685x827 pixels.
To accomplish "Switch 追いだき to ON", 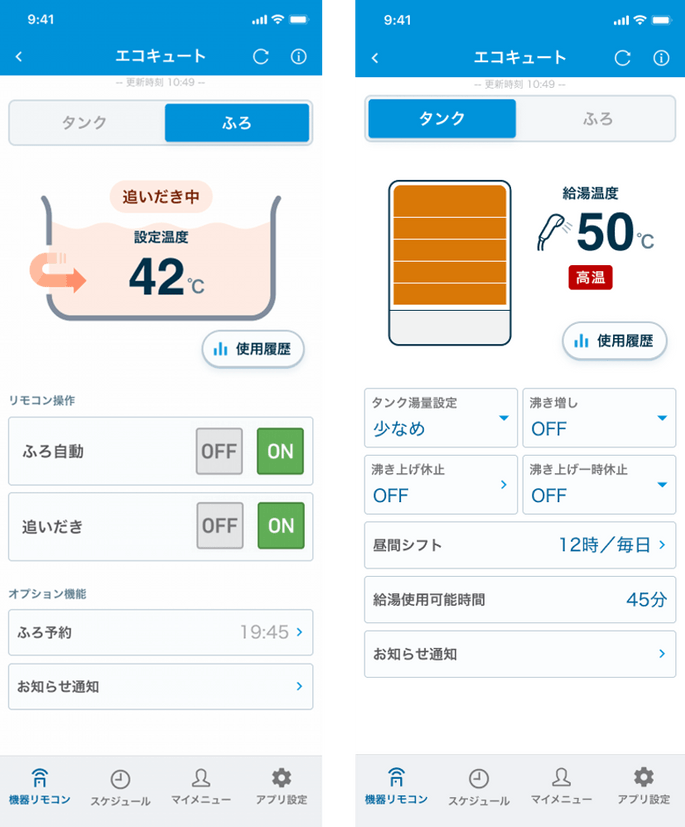I will (x=280, y=525).
